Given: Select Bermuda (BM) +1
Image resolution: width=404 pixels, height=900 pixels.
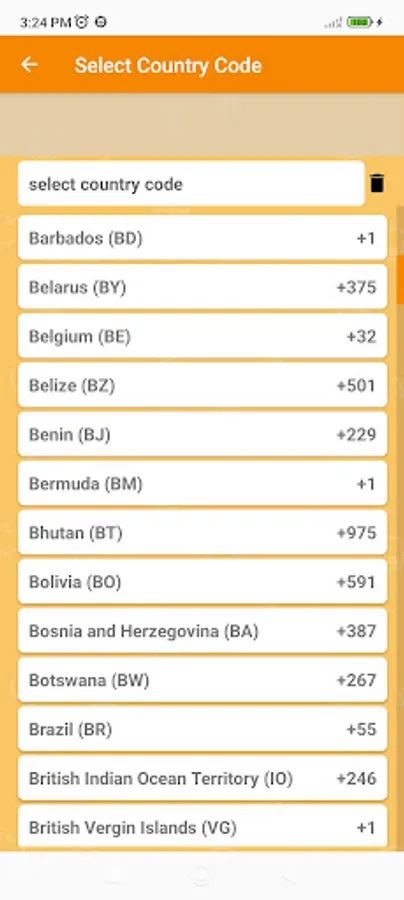Looking at the screenshot, I should click(x=203, y=484).
